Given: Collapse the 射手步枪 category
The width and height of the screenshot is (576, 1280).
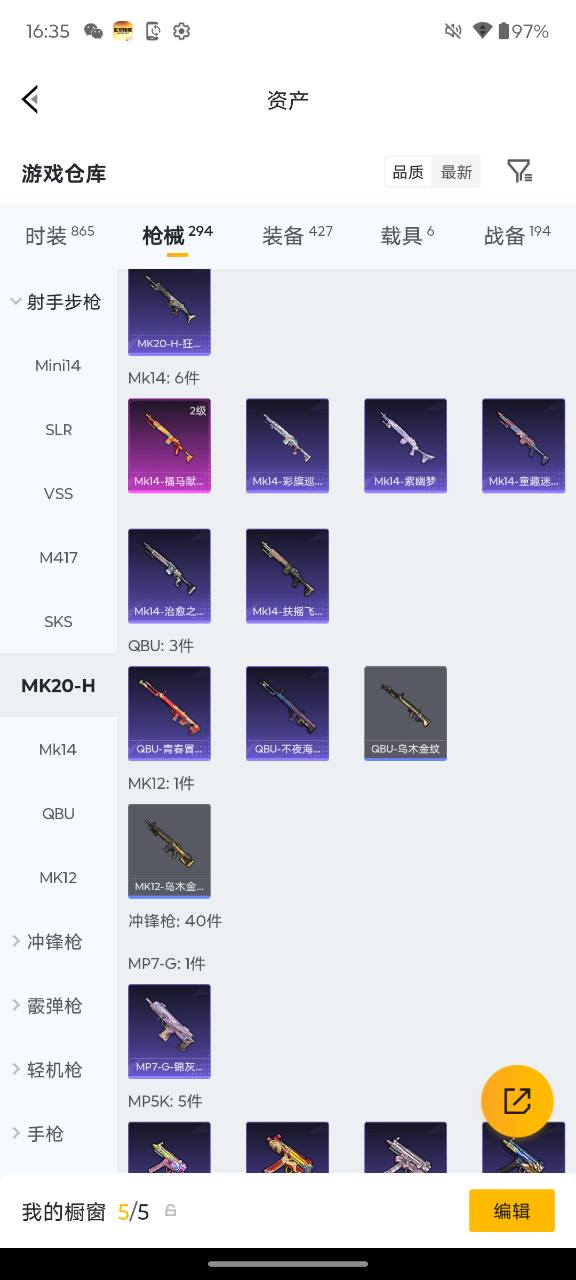Looking at the screenshot, I should (56, 301).
